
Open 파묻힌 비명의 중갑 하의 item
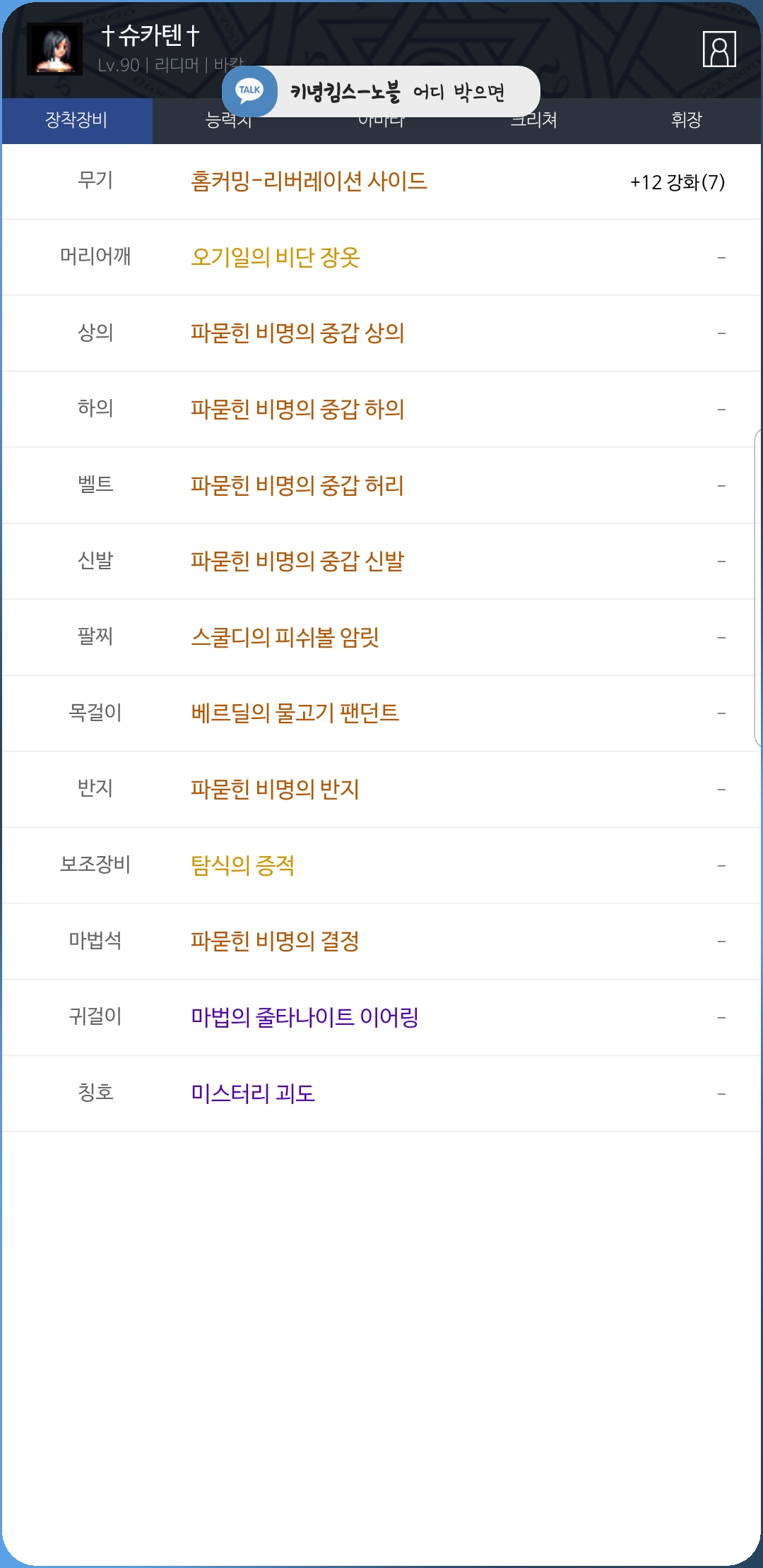click(x=297, y=409)
